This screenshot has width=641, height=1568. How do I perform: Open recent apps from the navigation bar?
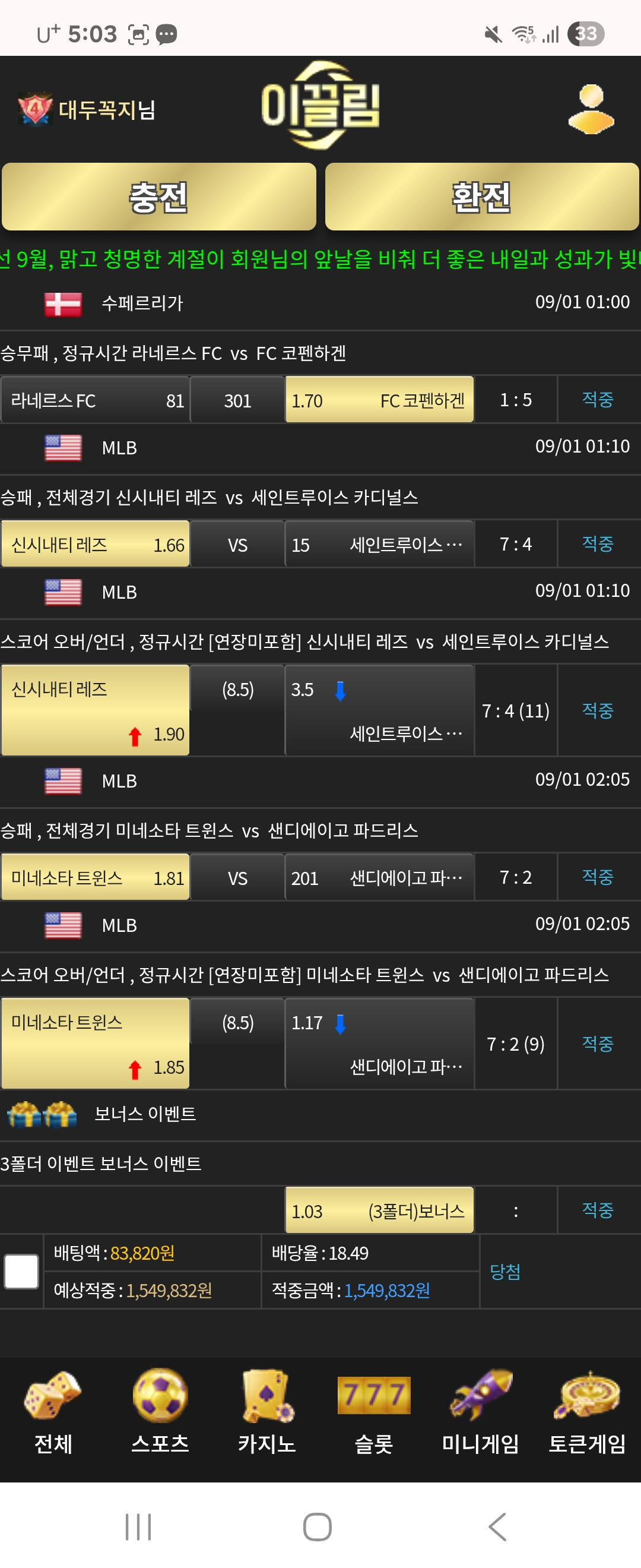point(138,1526)
